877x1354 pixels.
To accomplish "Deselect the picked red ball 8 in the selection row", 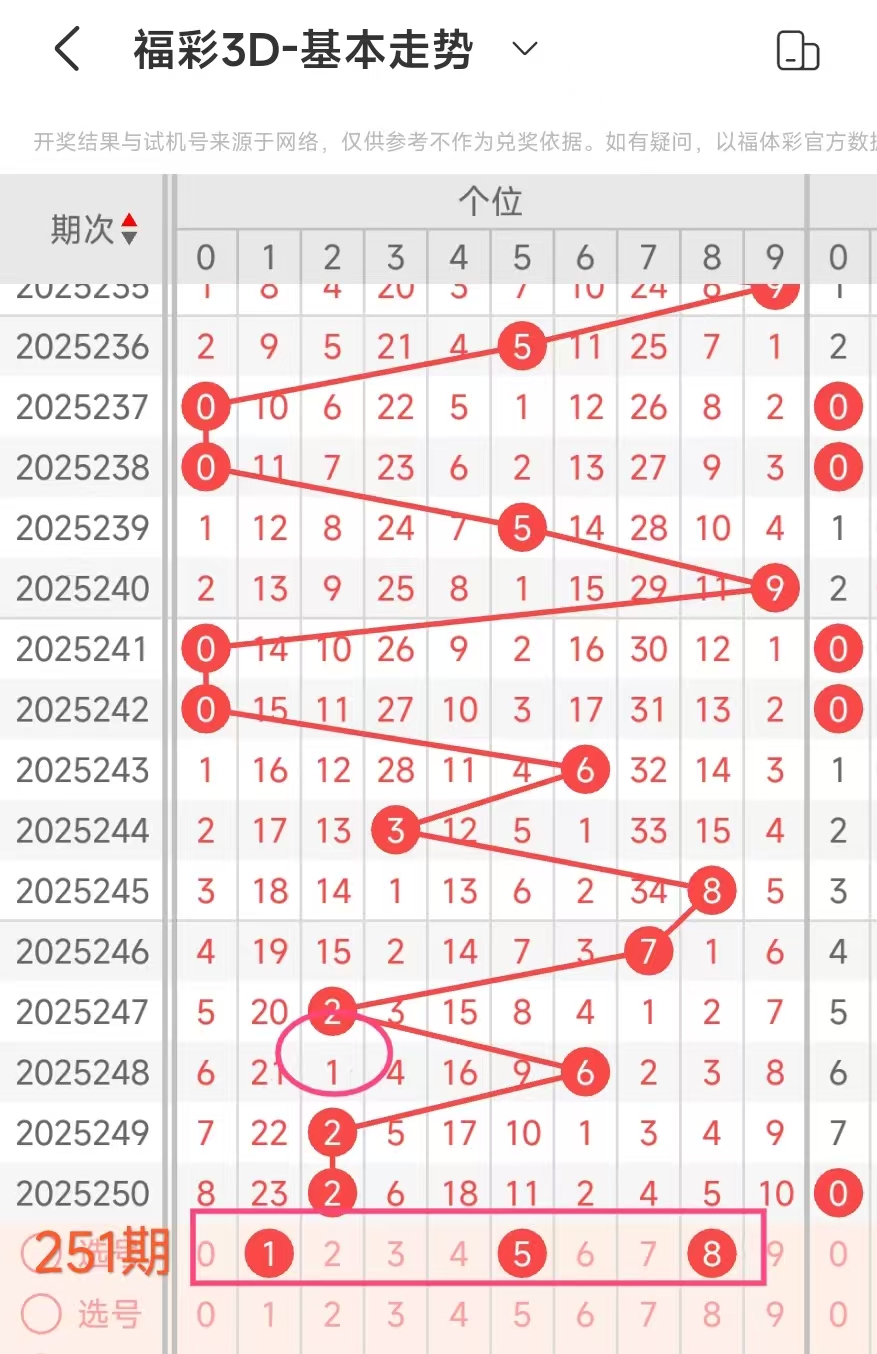I will tap(711, 1253).
